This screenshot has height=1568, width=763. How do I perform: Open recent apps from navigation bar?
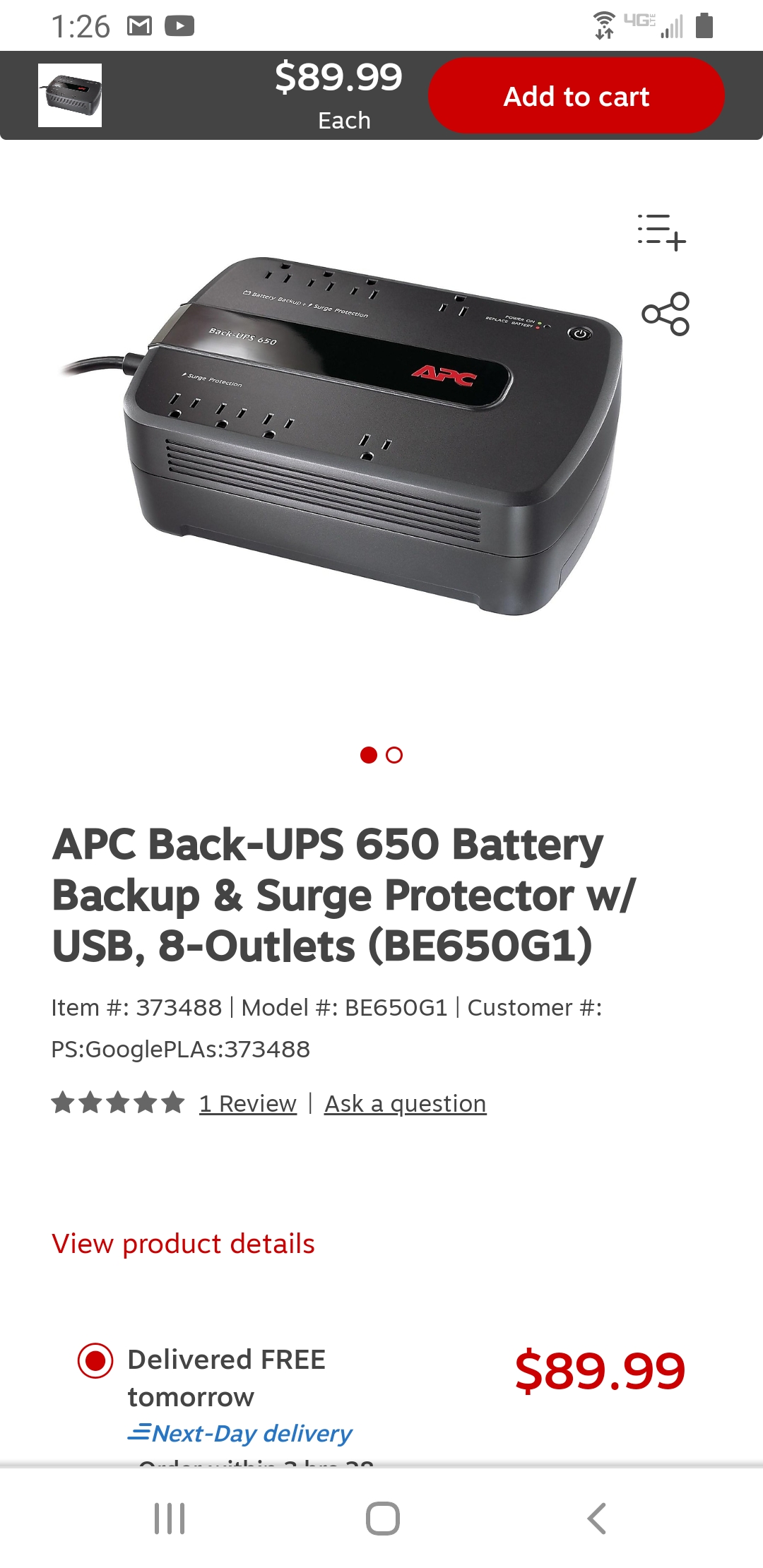point(170,1518)
